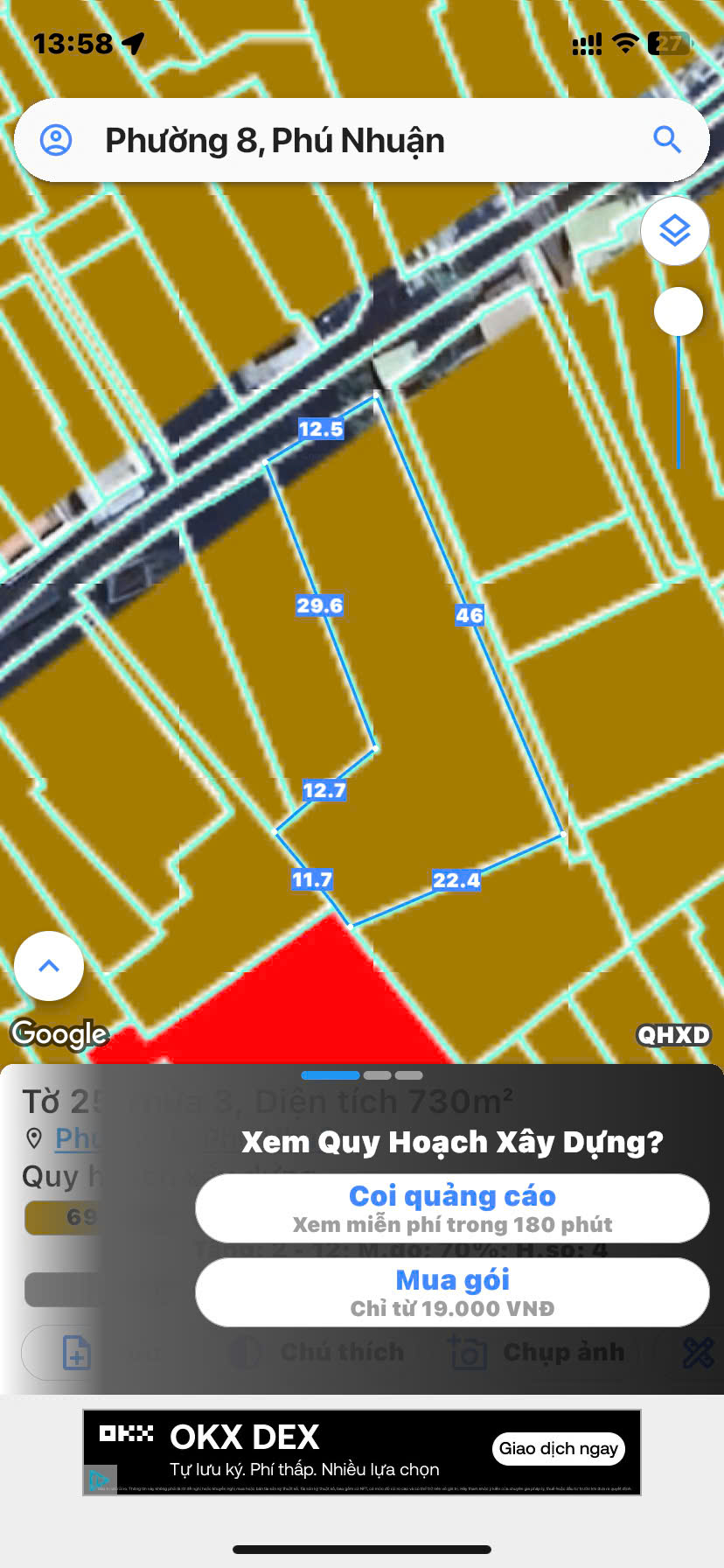Tap the add document icon

point(76,1353)
